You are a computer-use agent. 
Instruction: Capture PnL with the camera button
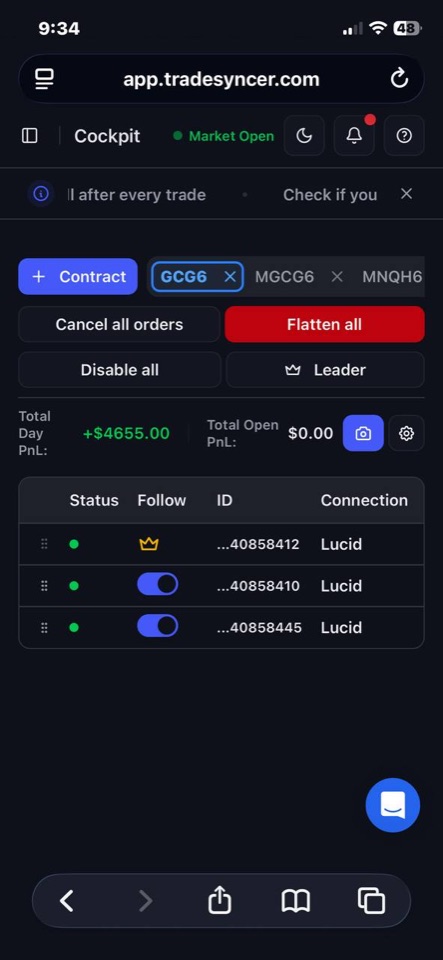point(363,433)
